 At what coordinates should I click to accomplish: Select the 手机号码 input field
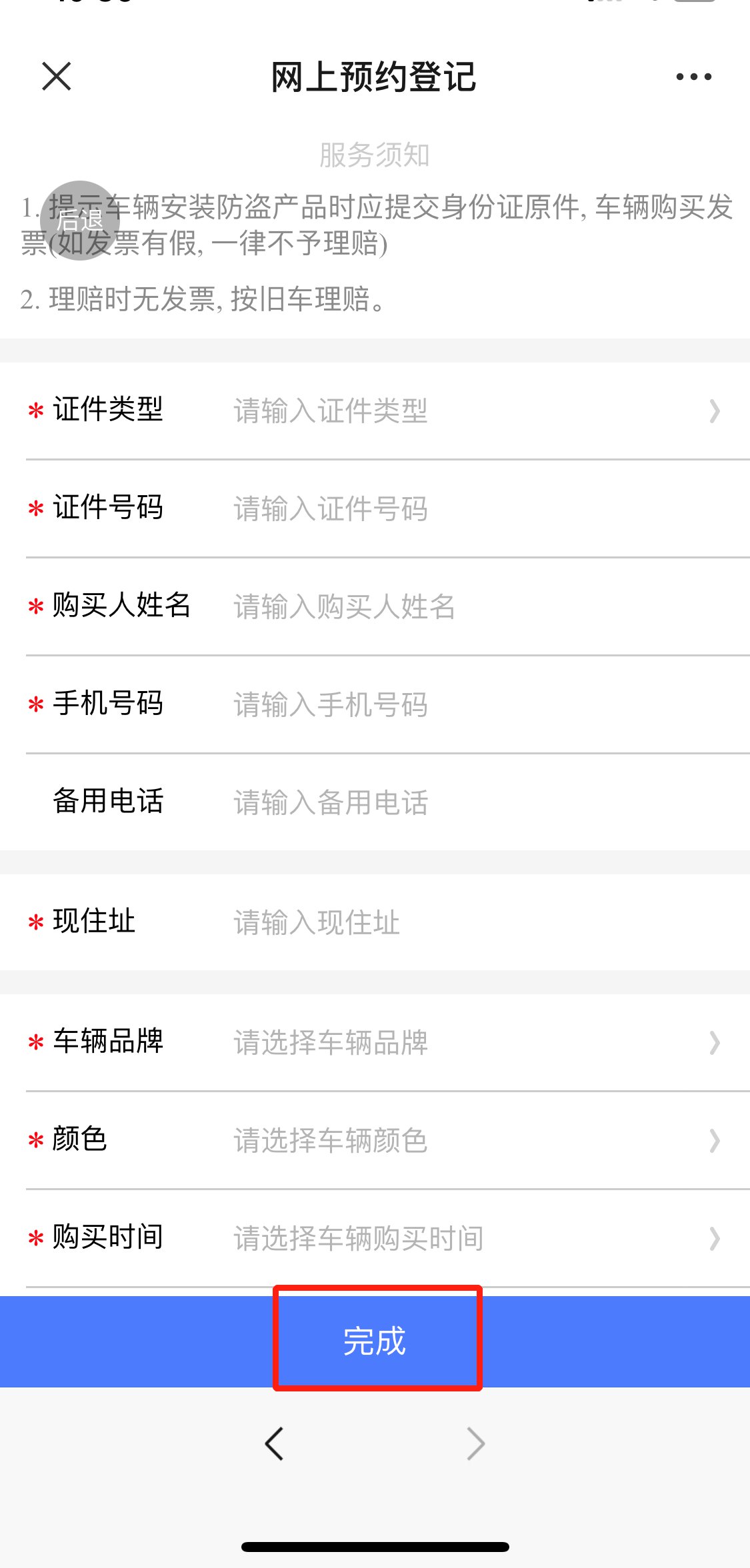pos(467,704)
